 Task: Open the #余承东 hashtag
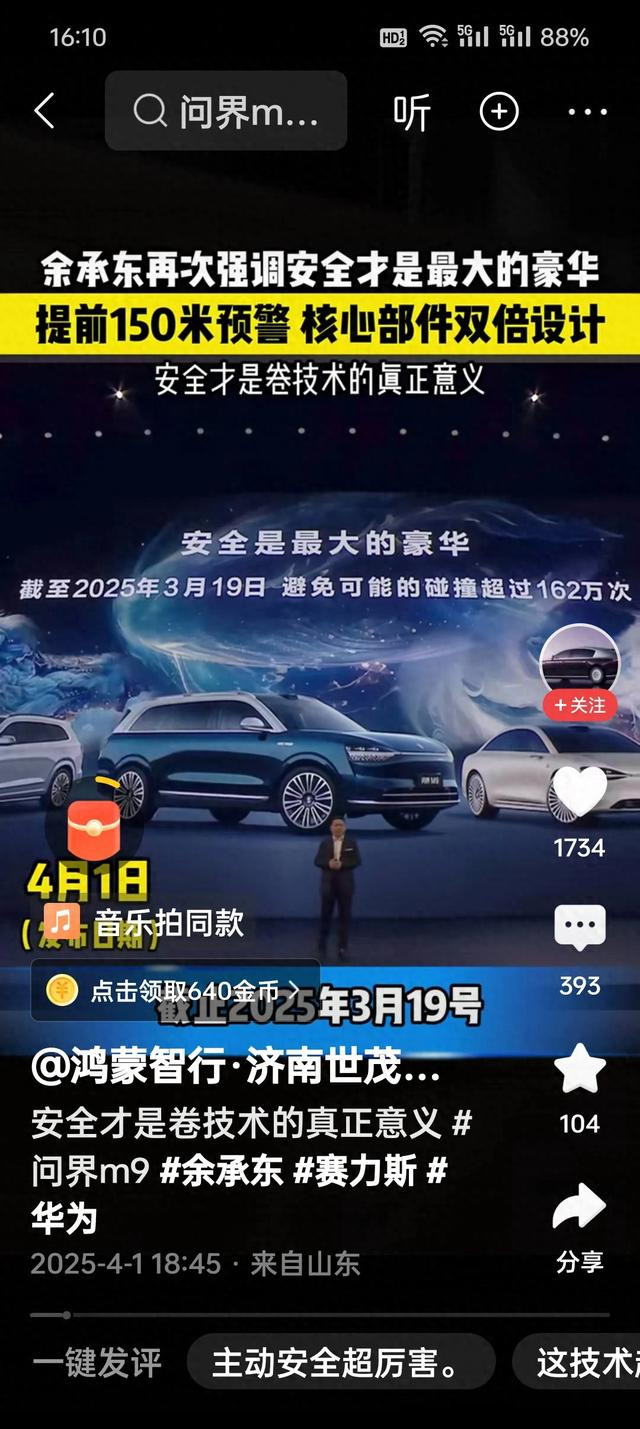click(x=221, y=1171)
